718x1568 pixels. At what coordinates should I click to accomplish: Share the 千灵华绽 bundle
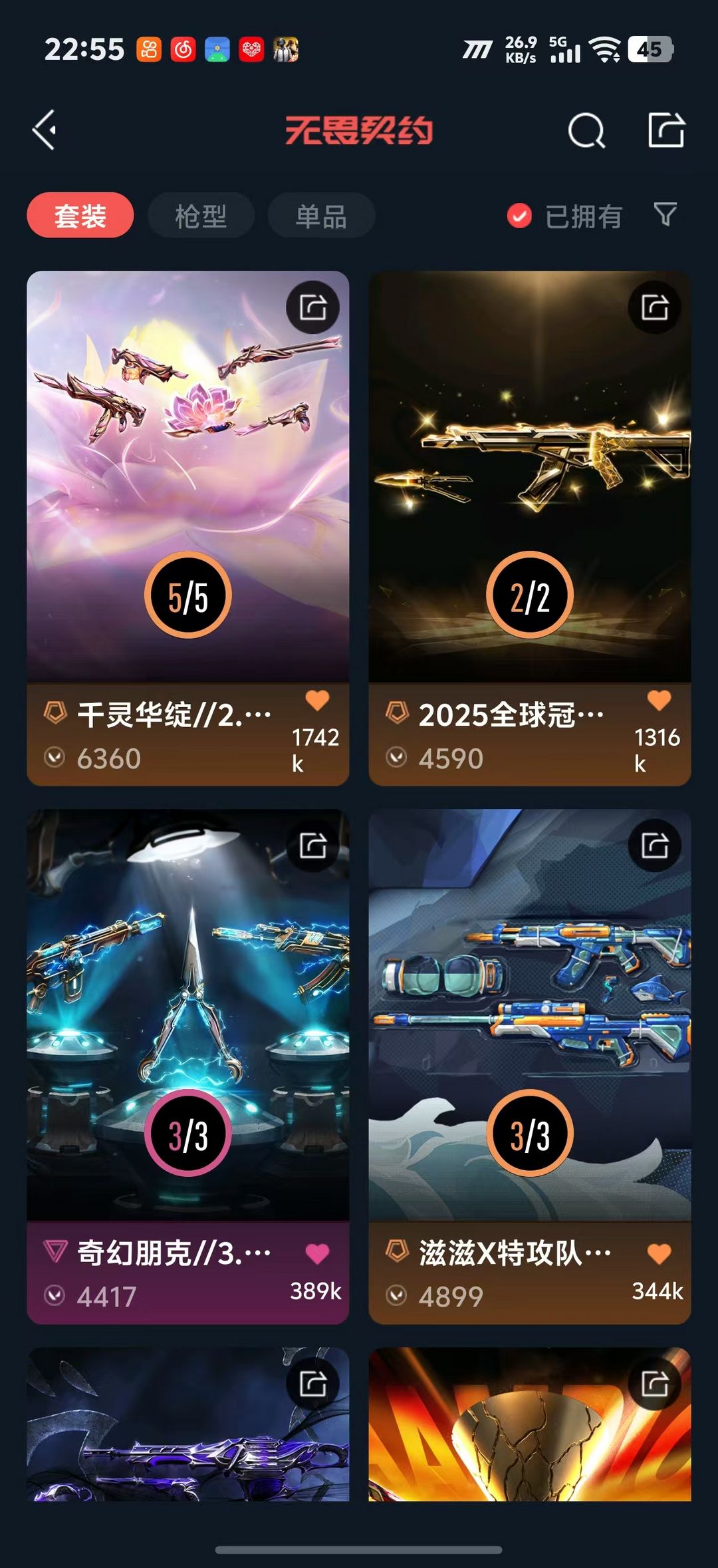coord(313,307)
